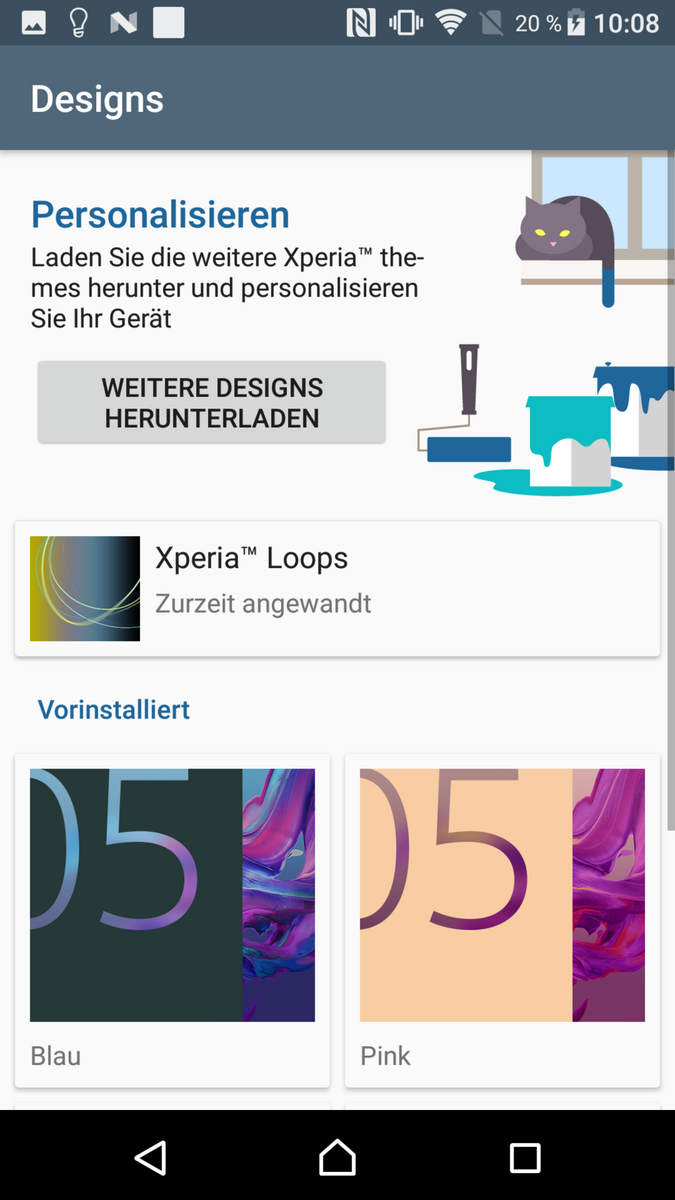
Task: Choose the Pink theme
Action: tap(502, 920)
